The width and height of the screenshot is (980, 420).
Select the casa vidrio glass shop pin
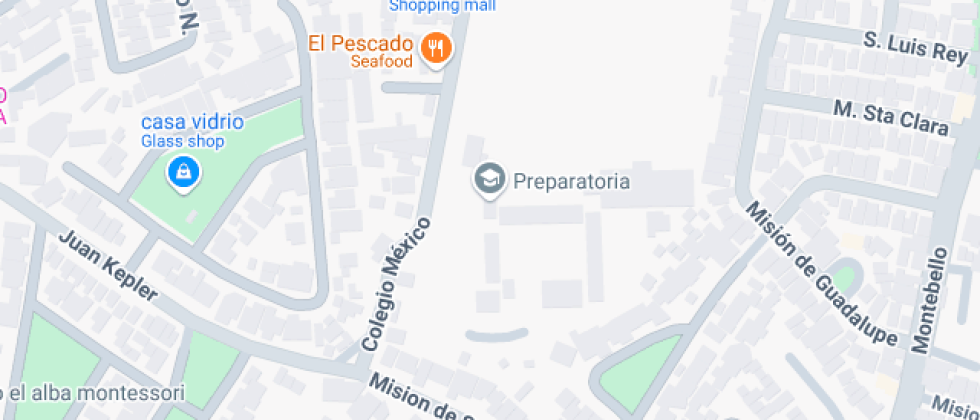click(185, 172)
